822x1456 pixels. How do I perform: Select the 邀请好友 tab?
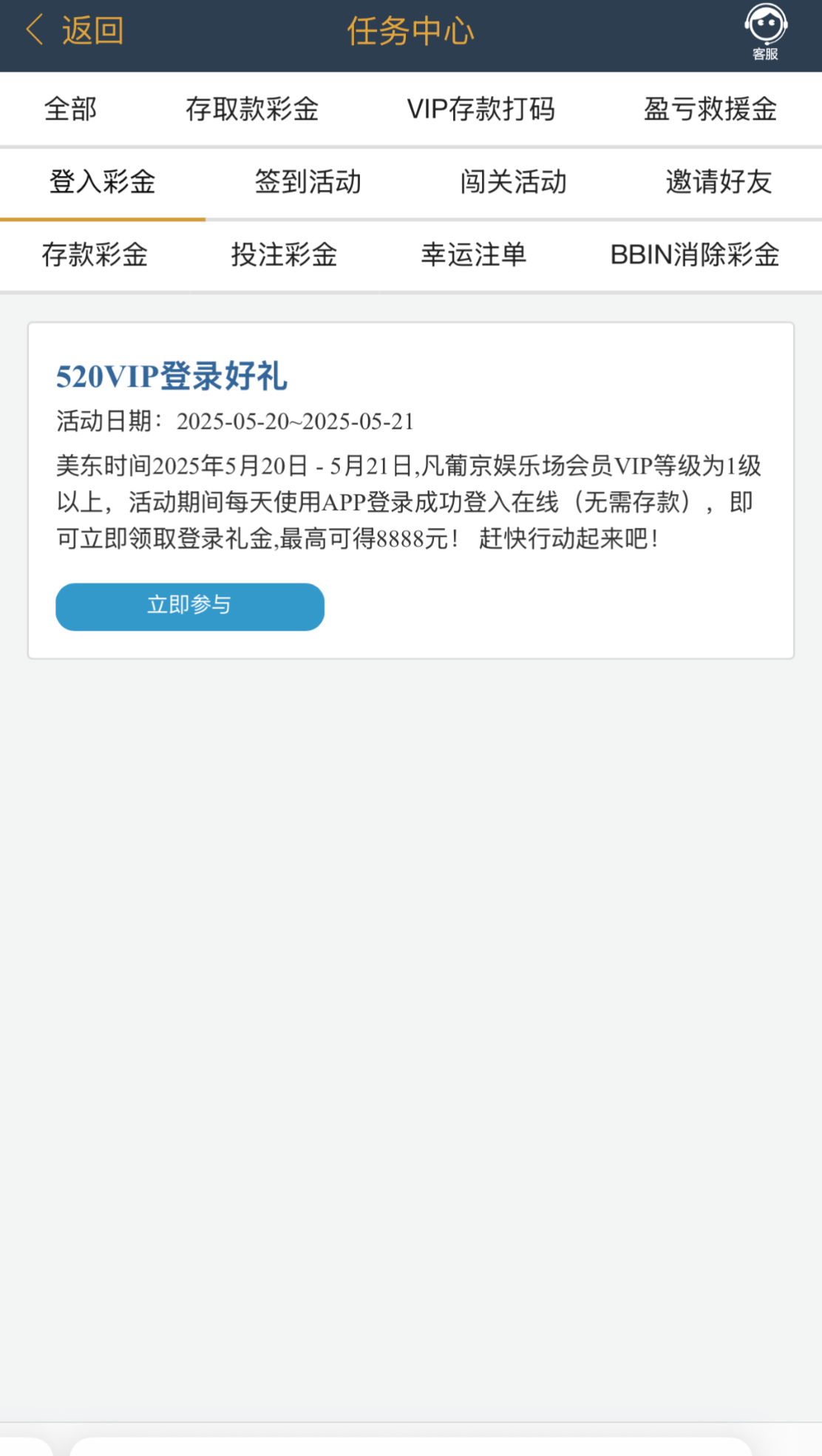pos(719,182)
